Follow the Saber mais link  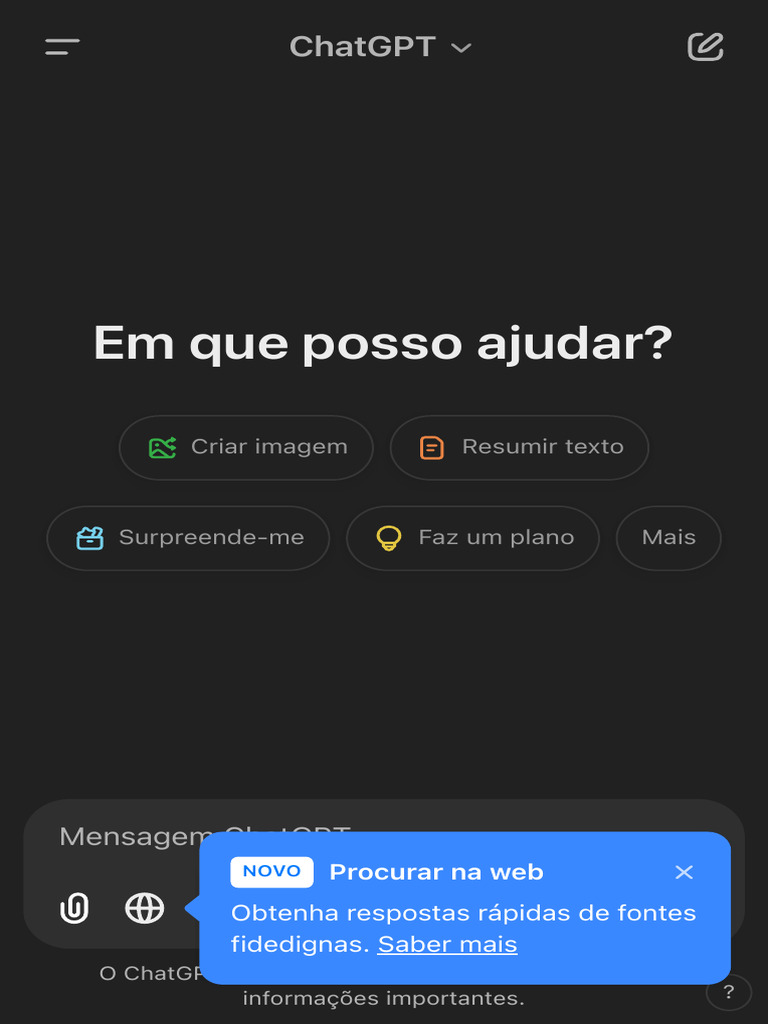(447, 944)
